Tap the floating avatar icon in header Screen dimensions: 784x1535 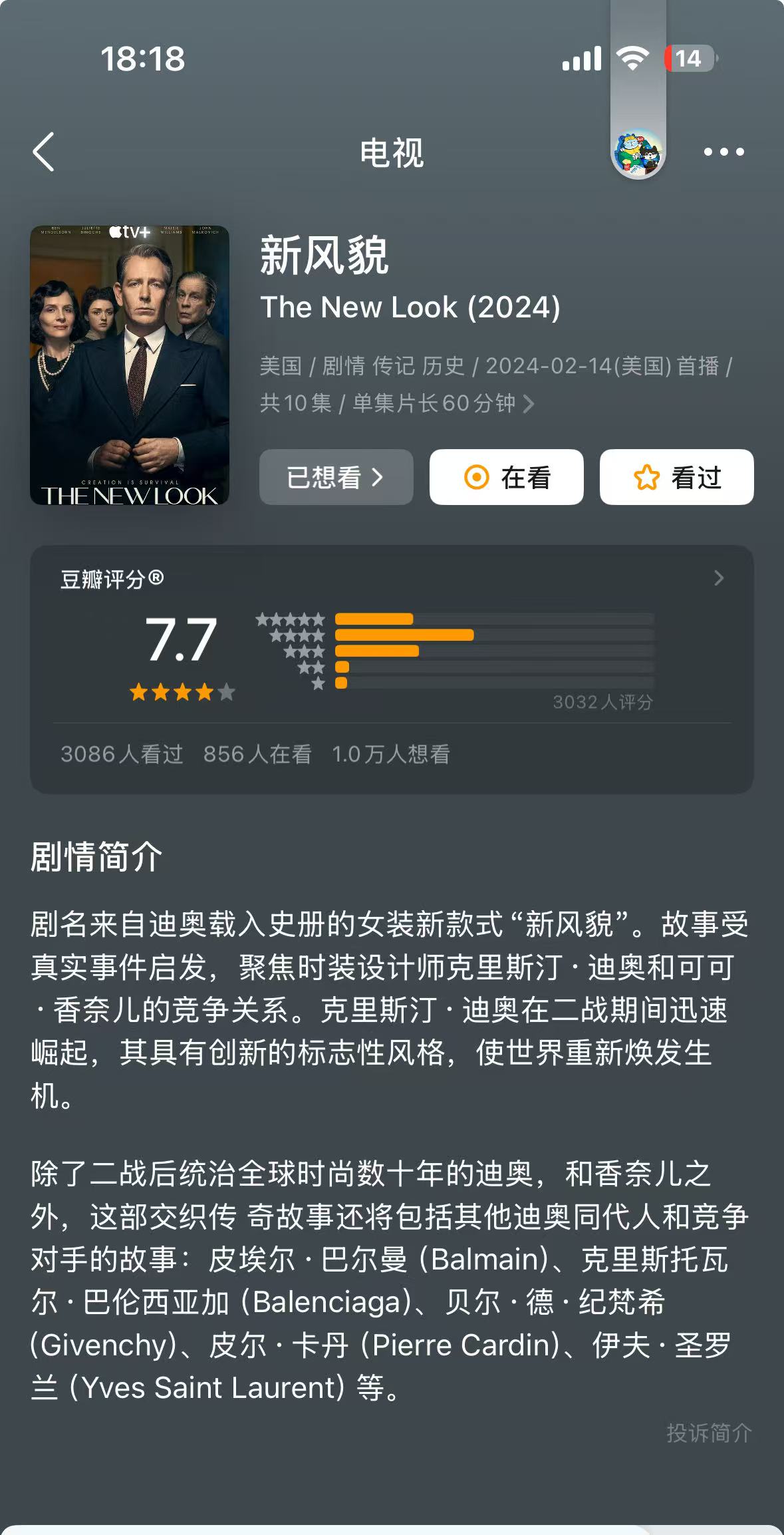point(638,154)
